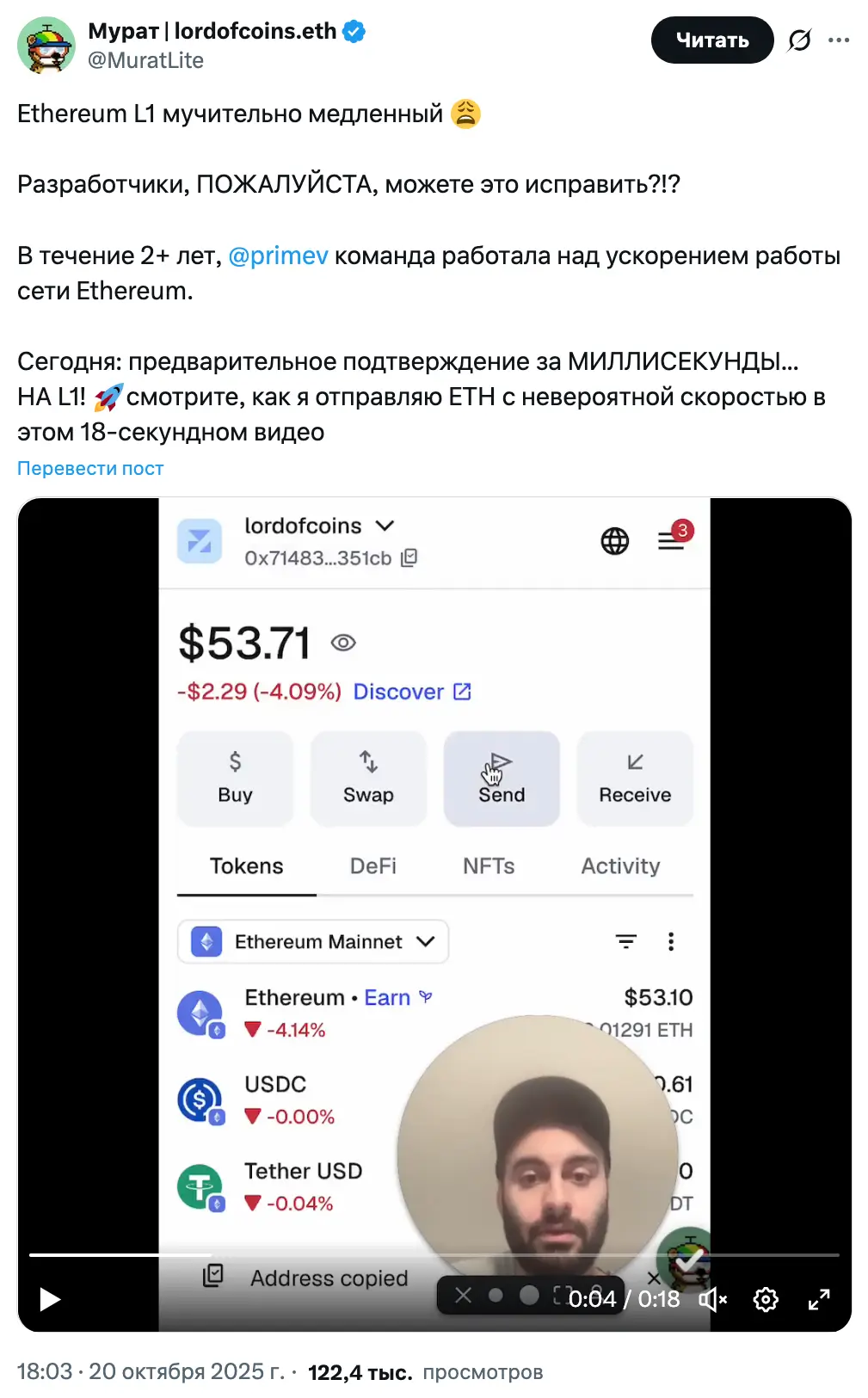
Task: Open the Grok icon beside Читать
Action: pyautogui.click(x=799, y=40)
